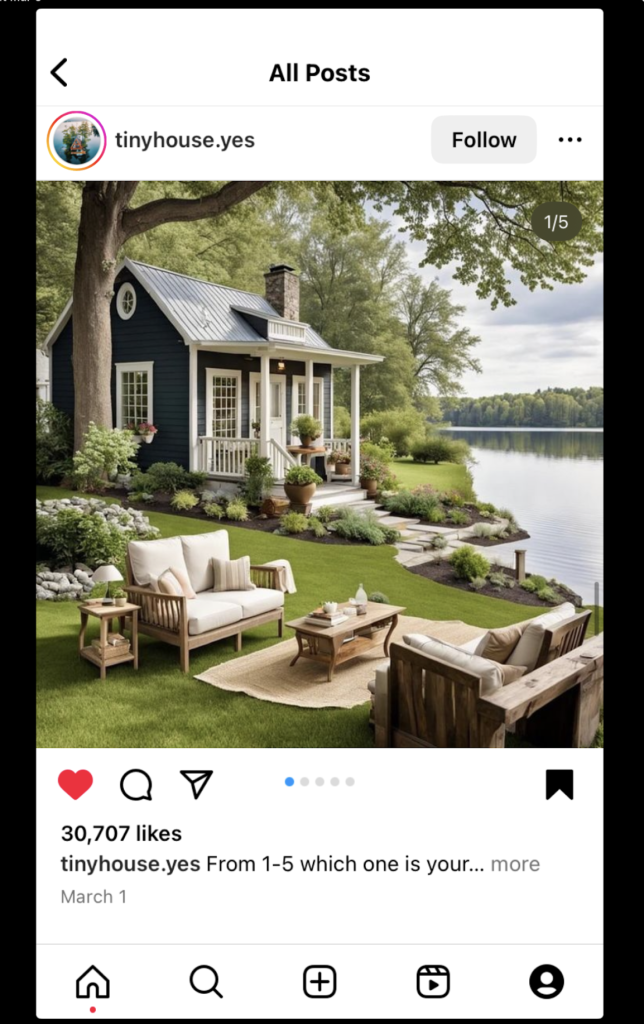Screen dimensions: 644x1024
Task: Create a new post with the plus tab
Action: tap(319, 982)
